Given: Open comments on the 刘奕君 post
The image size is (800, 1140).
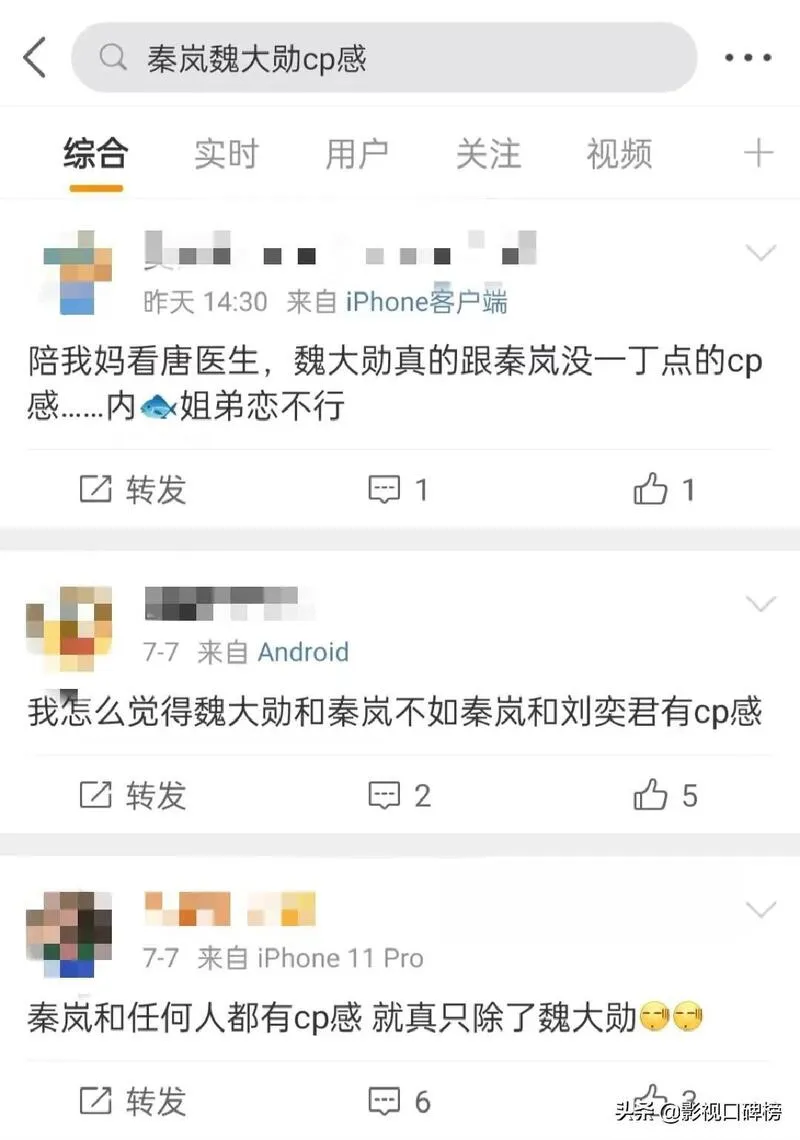Looking at the screenshot, I should 398,795.
